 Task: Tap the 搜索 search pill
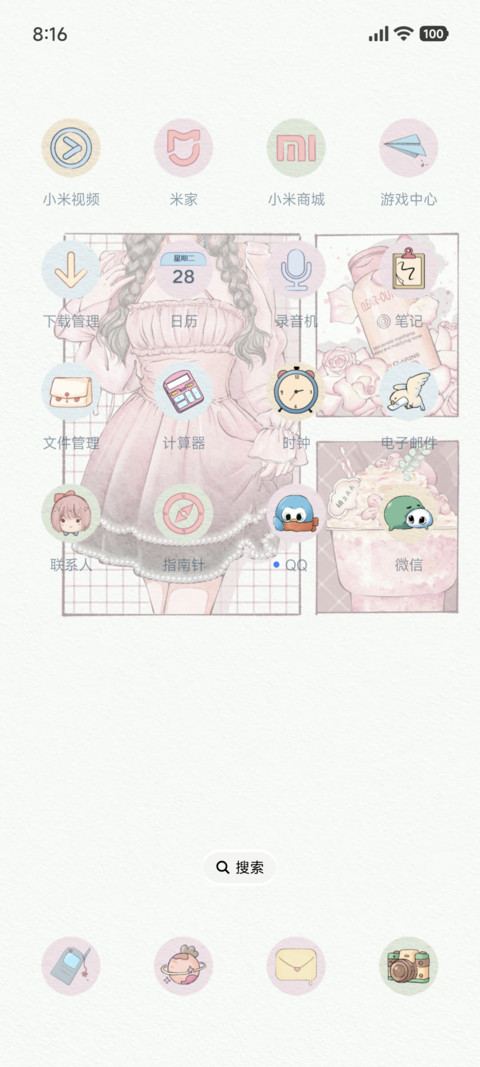240,867
